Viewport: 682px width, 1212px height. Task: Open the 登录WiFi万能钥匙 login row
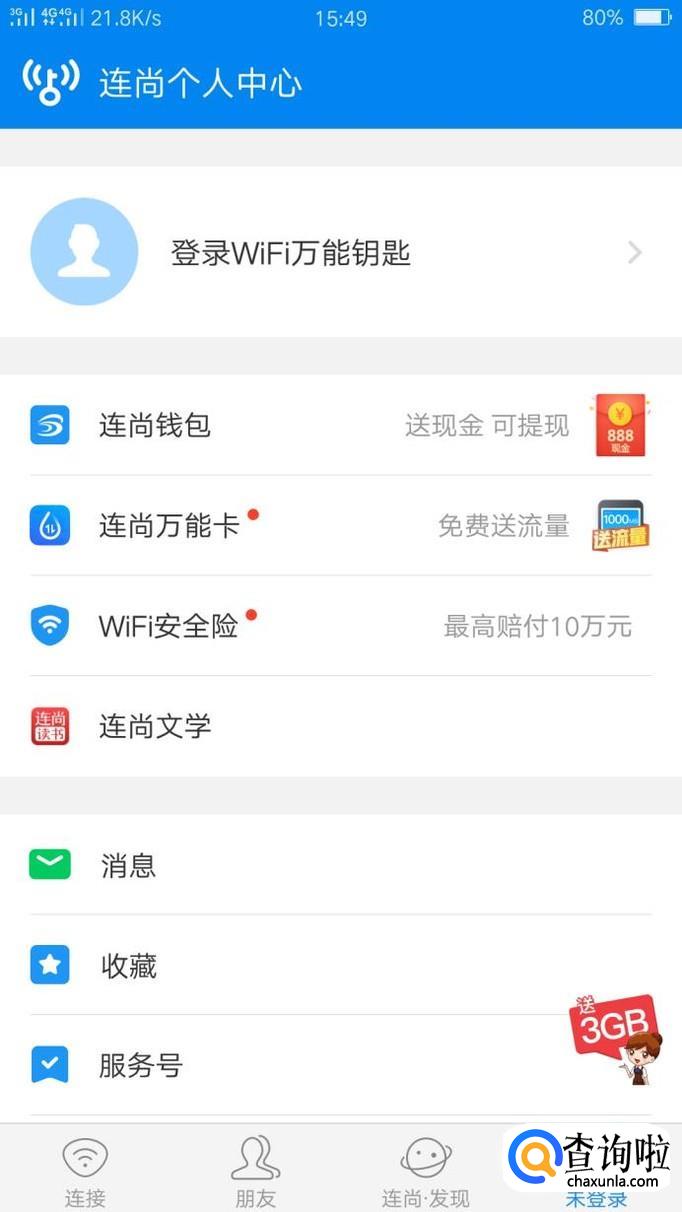pyautogui.click(x=340, y=252)
